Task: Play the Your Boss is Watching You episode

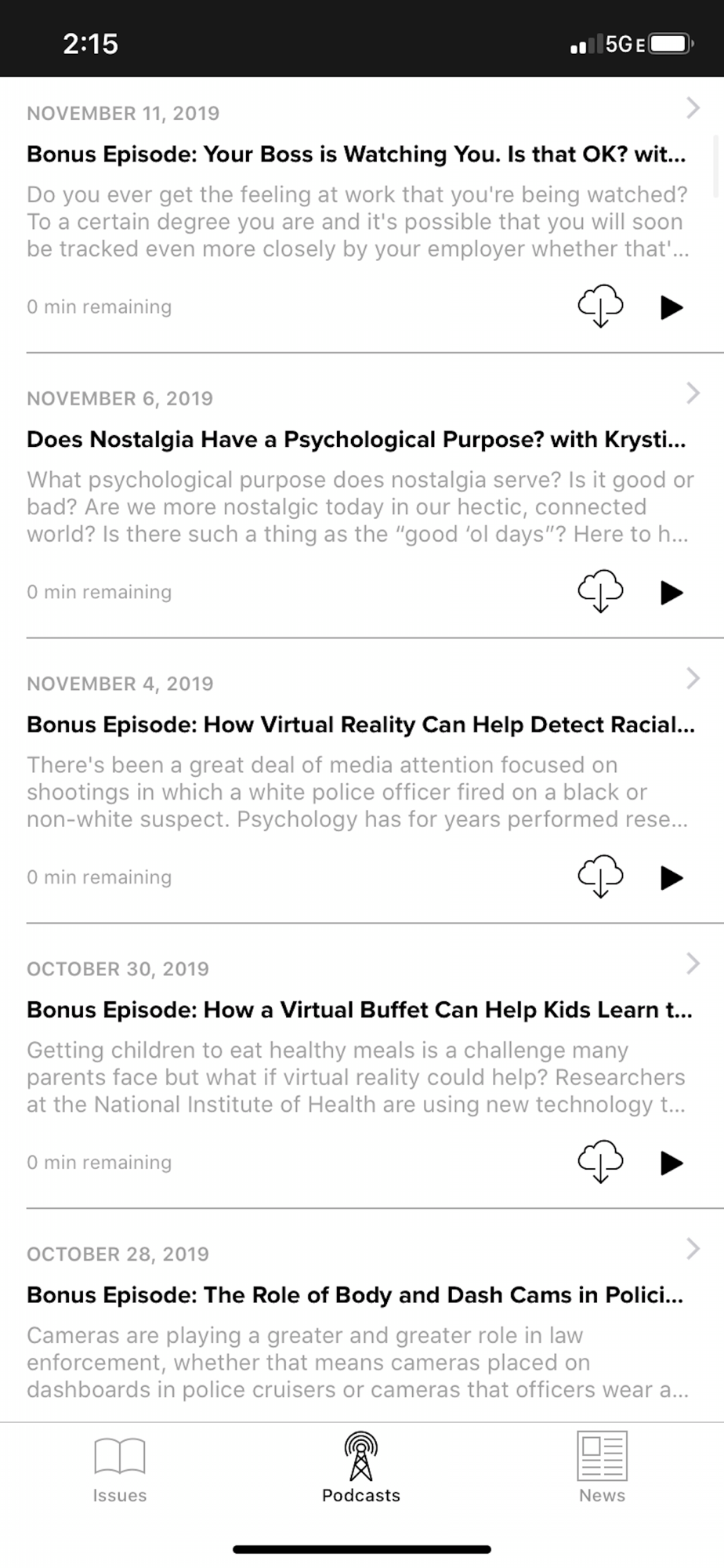Action: [672, 307]
